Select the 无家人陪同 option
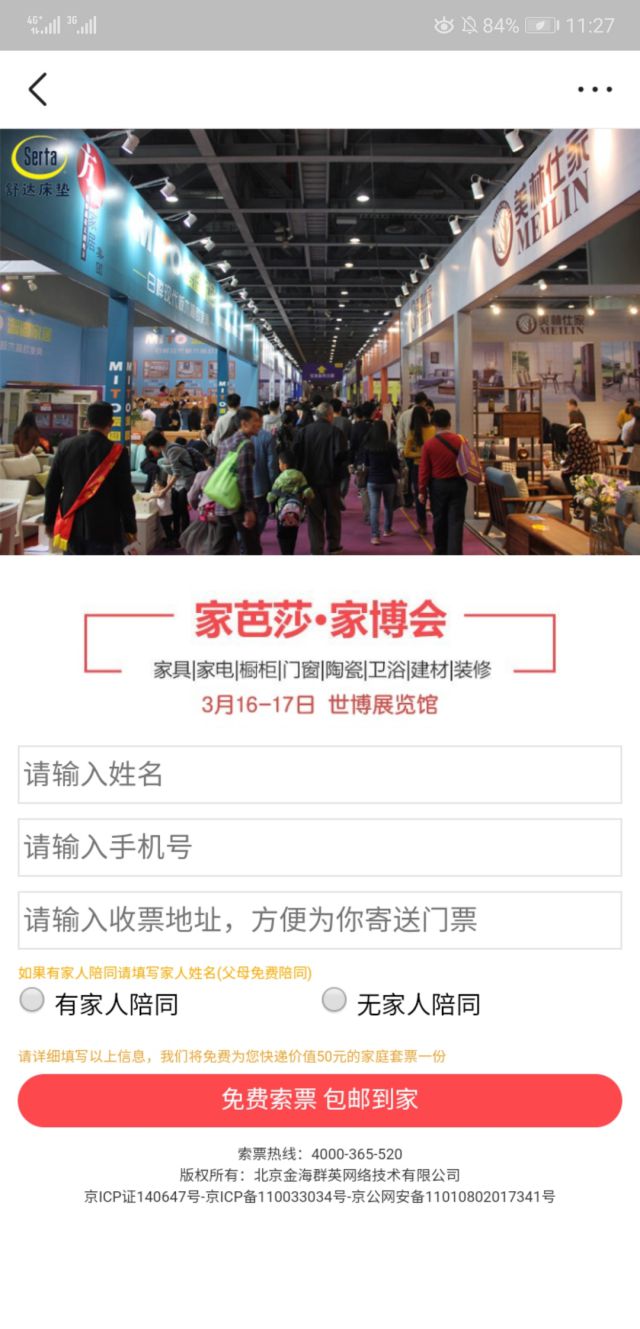 pyautogui.click(x=334, y=1000)
